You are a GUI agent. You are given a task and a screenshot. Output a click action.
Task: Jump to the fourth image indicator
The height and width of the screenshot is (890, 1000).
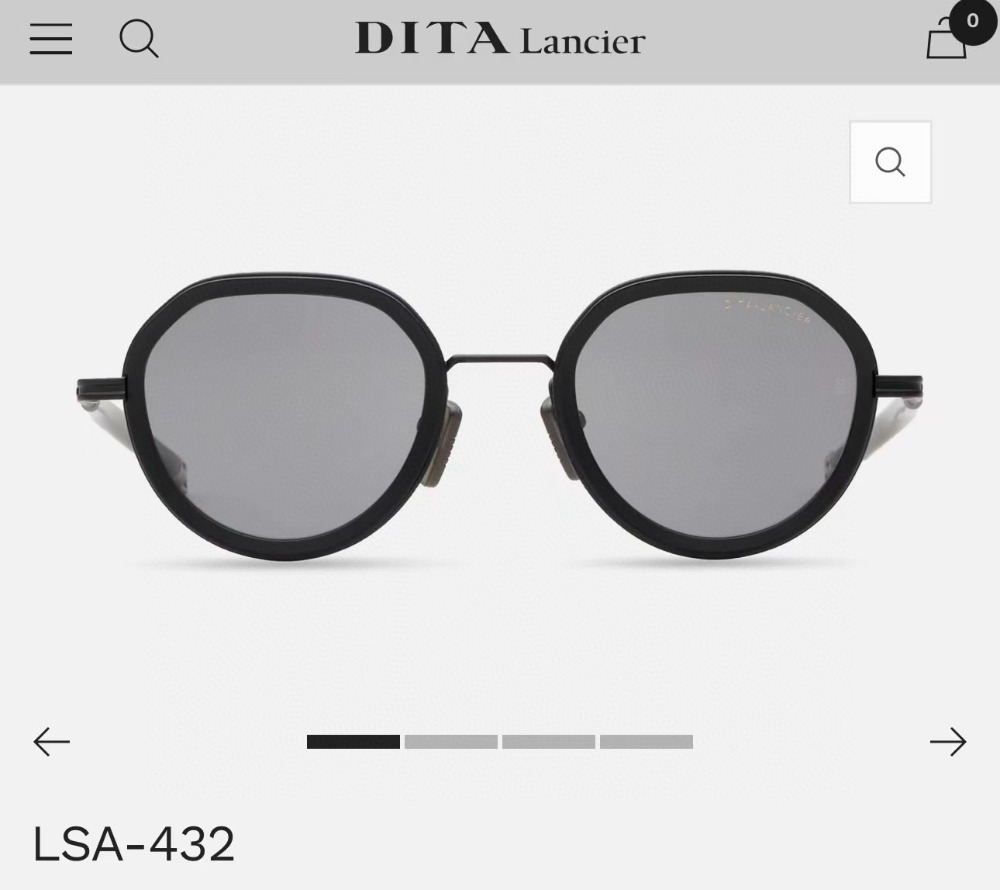(x=646, y=742)
